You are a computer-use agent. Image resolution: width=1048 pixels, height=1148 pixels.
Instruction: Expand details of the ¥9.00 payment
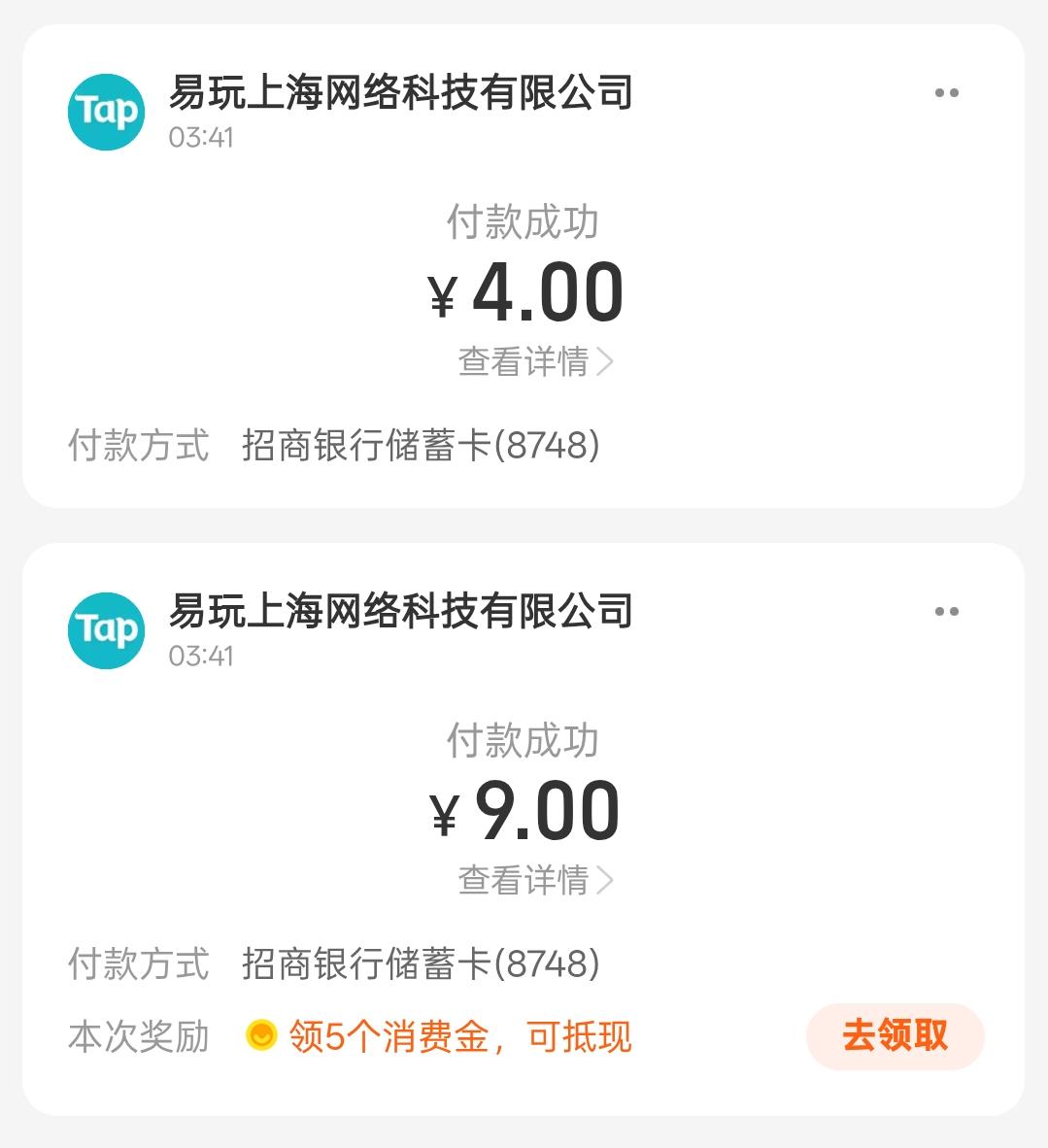point(524,879)
